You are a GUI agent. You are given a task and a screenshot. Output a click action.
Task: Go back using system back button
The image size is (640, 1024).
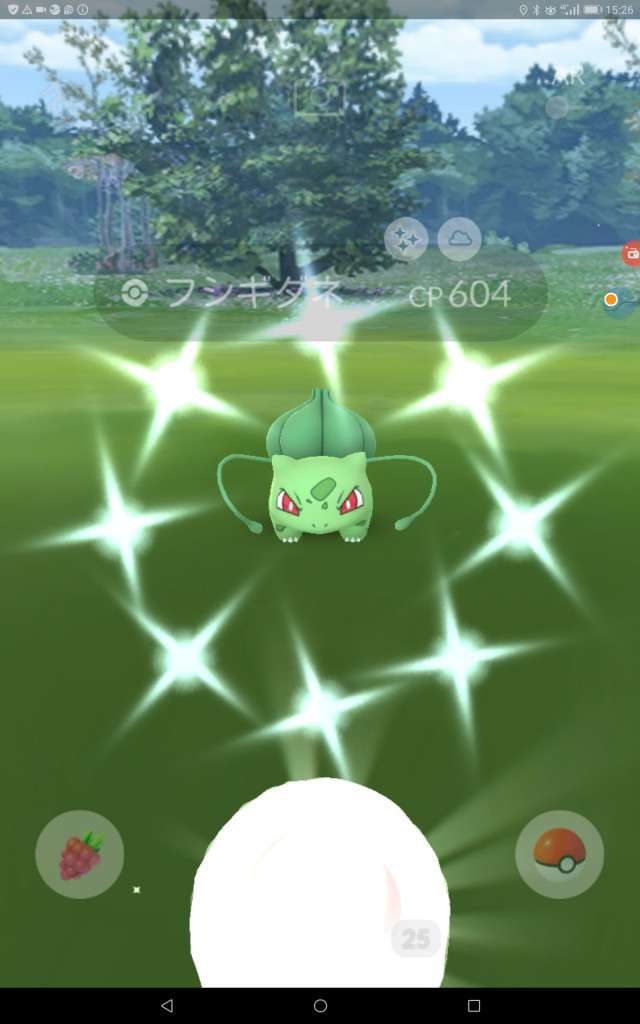[x=167, y=1005]
